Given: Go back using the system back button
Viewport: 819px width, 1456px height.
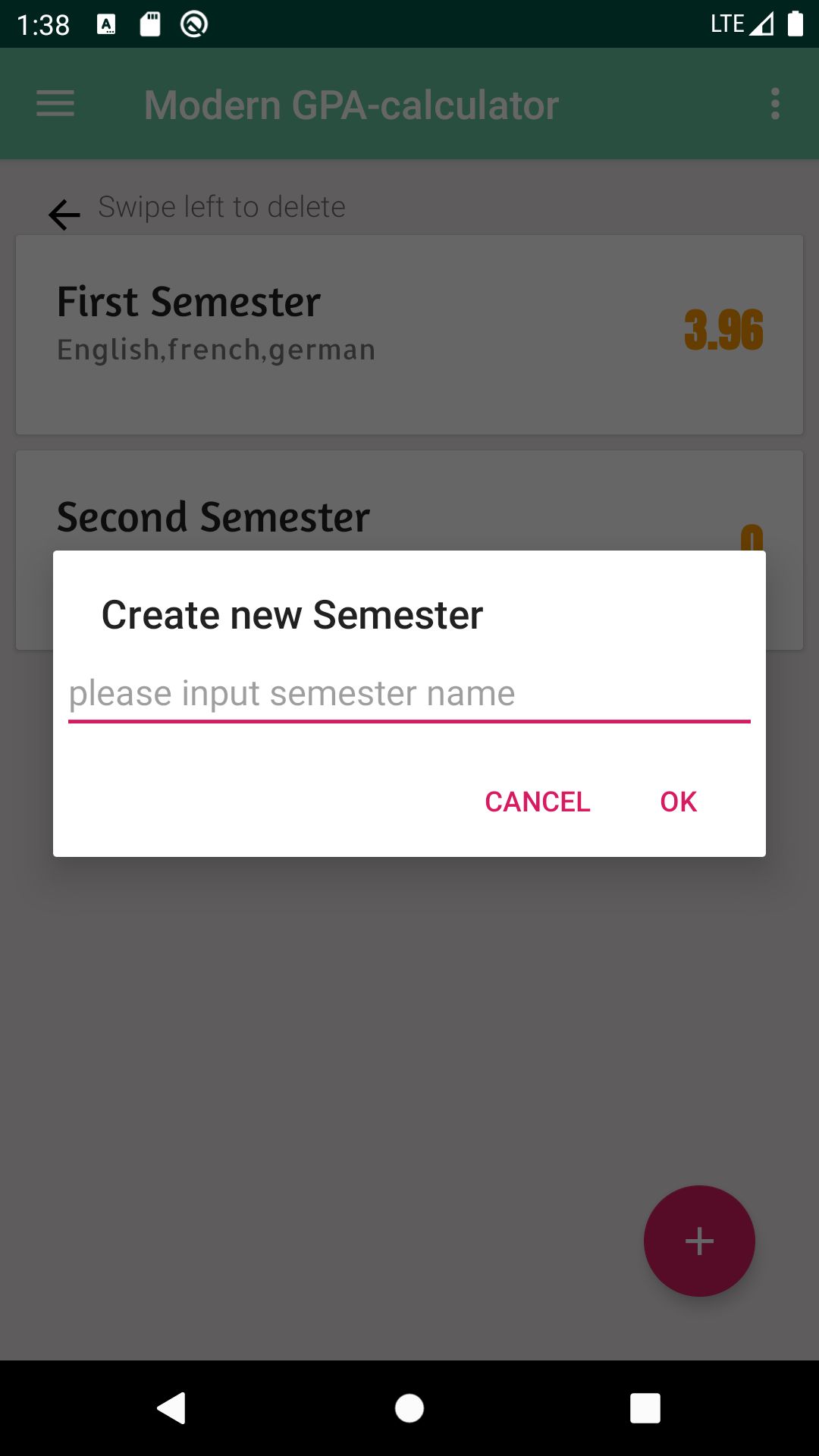Looking at the screenshot, I should (x=171, y=1408).
